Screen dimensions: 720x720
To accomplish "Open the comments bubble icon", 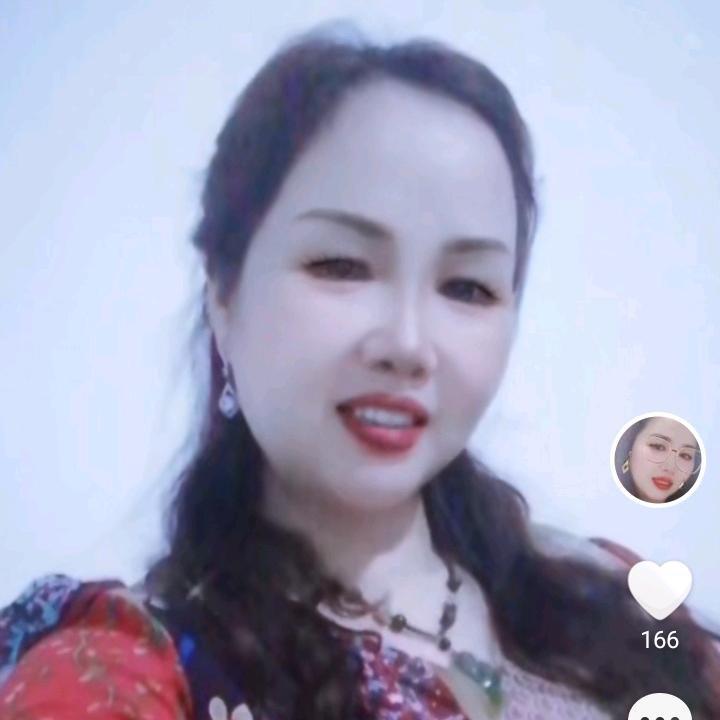I will click(660, 708).
